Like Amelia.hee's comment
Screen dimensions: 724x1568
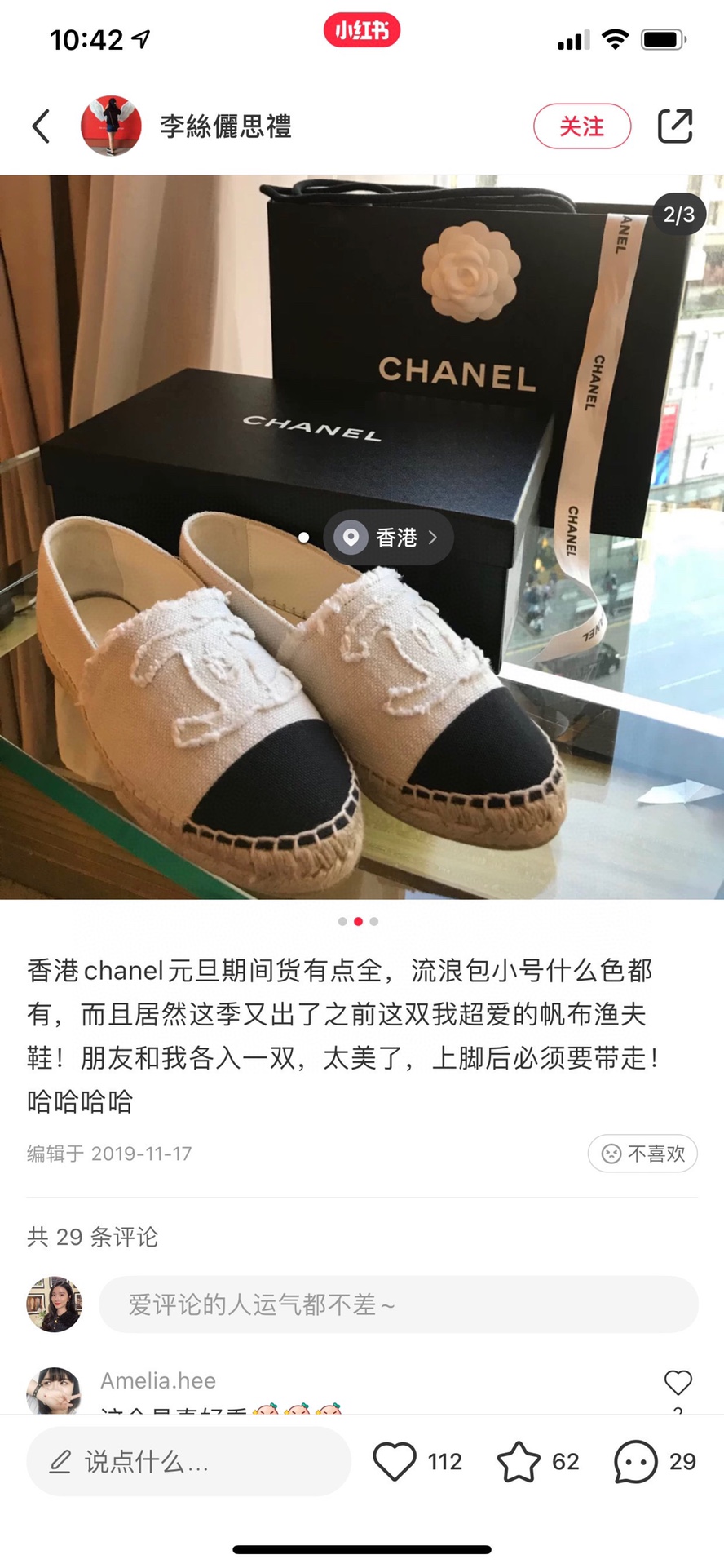(x=678, y=1382)
